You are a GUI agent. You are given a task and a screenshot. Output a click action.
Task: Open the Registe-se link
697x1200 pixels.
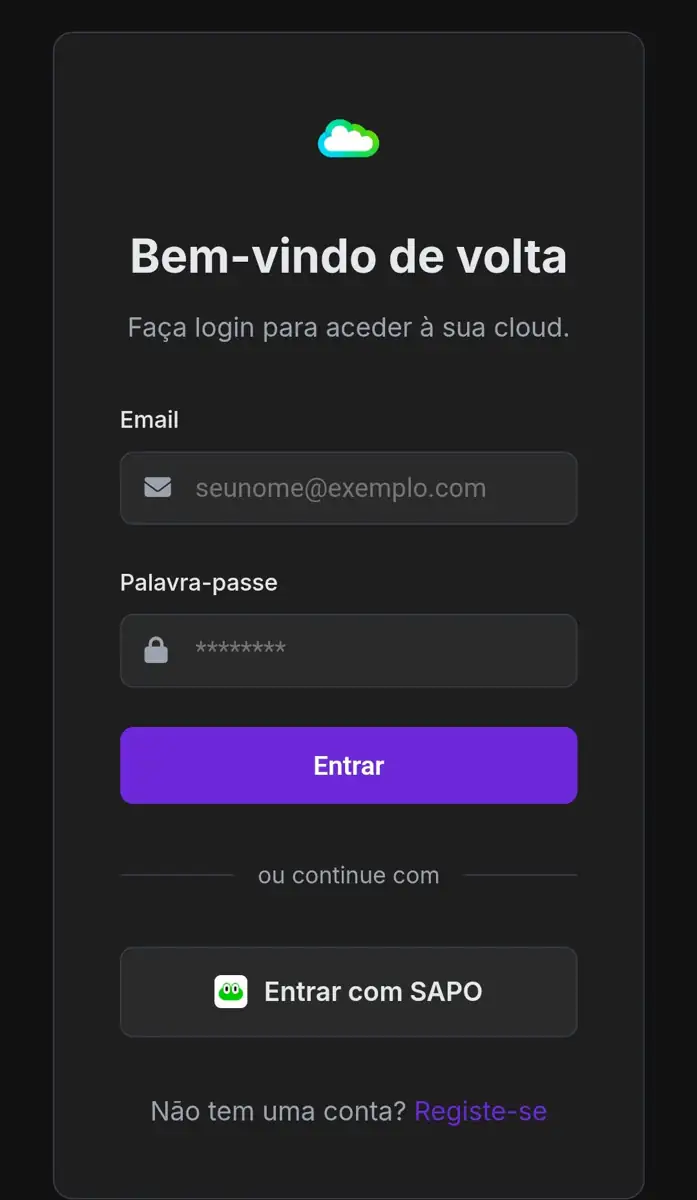[480, 1111]
